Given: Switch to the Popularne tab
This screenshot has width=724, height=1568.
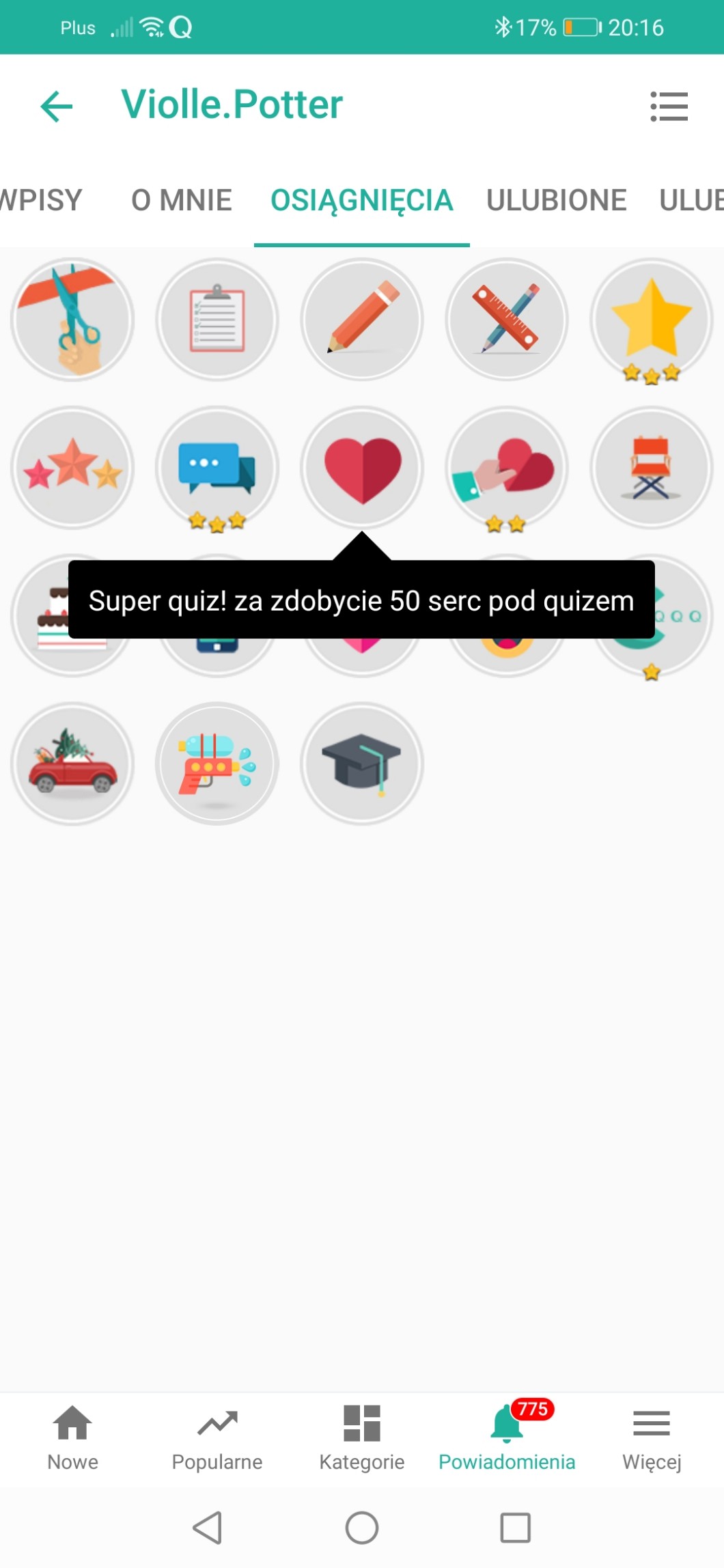Looking at the screenshot, I should click(217, 1437).
